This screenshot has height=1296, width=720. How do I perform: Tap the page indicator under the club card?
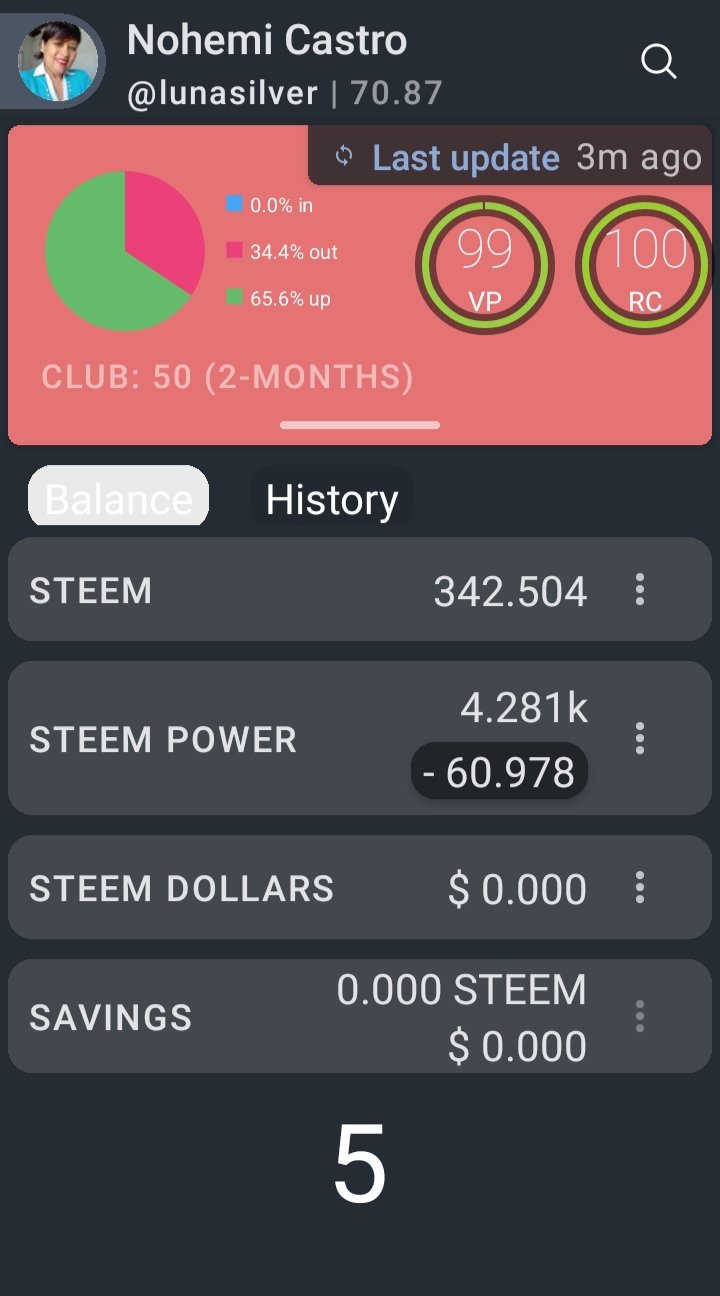[x=360, y=425]
